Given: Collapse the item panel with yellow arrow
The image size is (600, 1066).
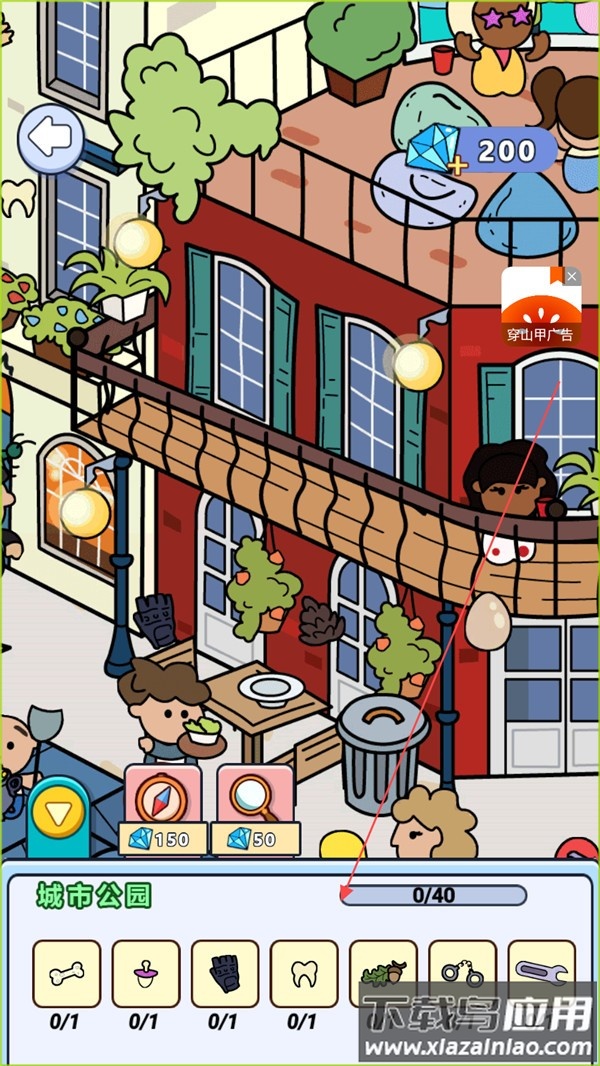Looking at the screenshot, I should point(59,813).
